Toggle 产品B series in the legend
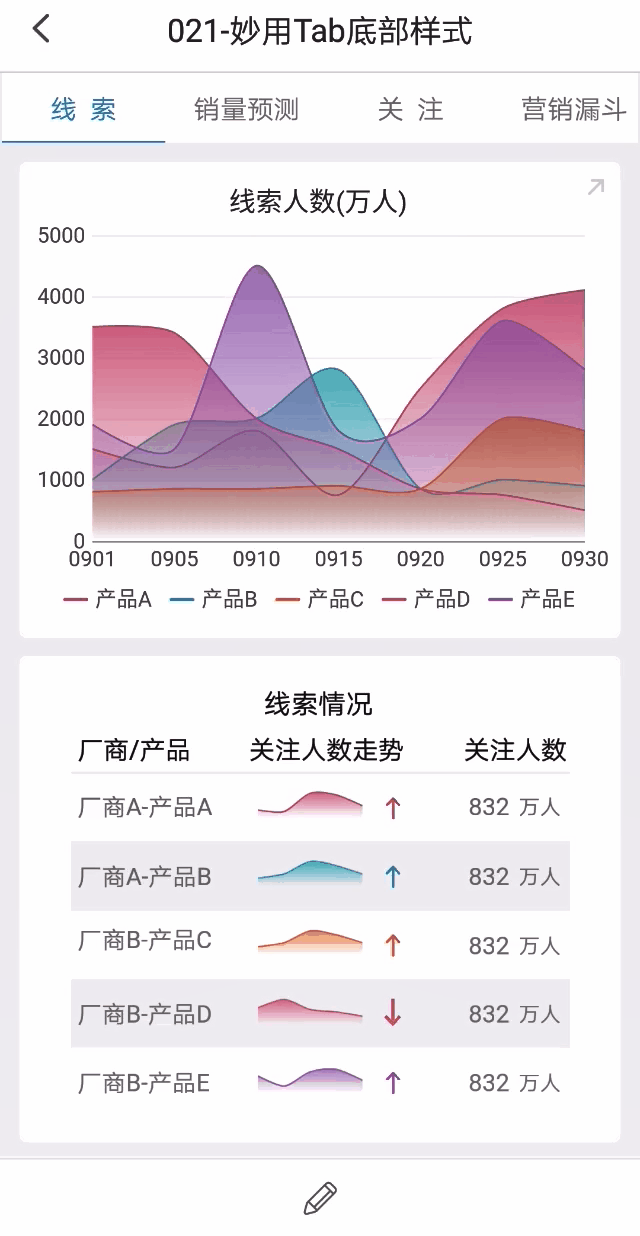The width and height of the screenshot is (640, 1236). (x=214, y=599)
